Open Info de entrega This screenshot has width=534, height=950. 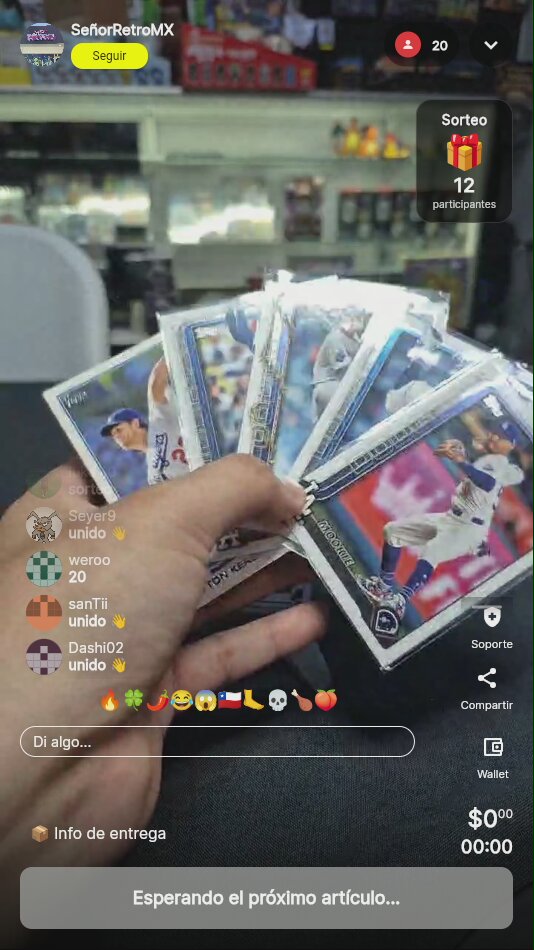[x=98, y=834]
